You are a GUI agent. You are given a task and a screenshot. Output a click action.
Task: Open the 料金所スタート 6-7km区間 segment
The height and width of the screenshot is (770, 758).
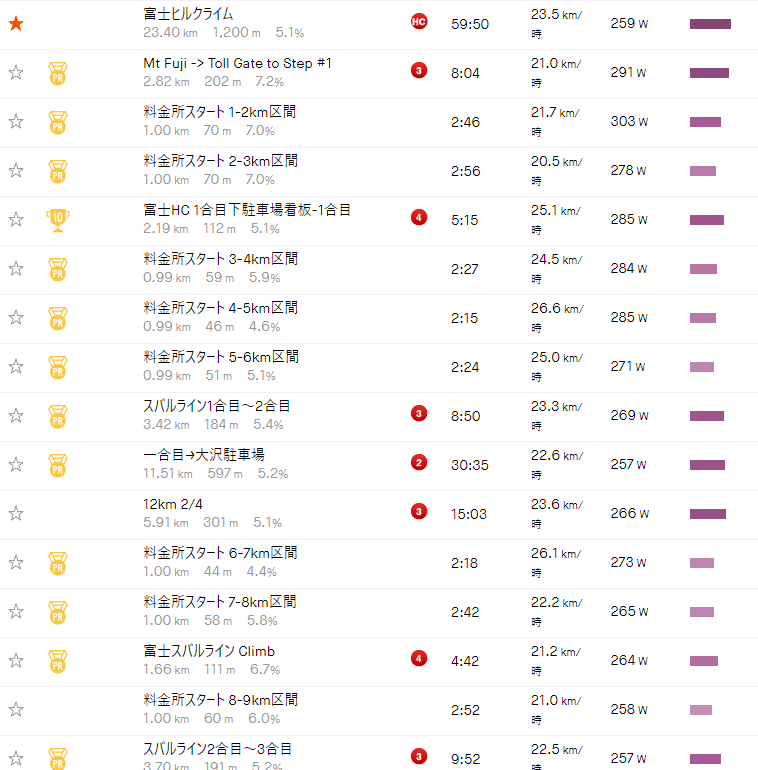point(220,553)
